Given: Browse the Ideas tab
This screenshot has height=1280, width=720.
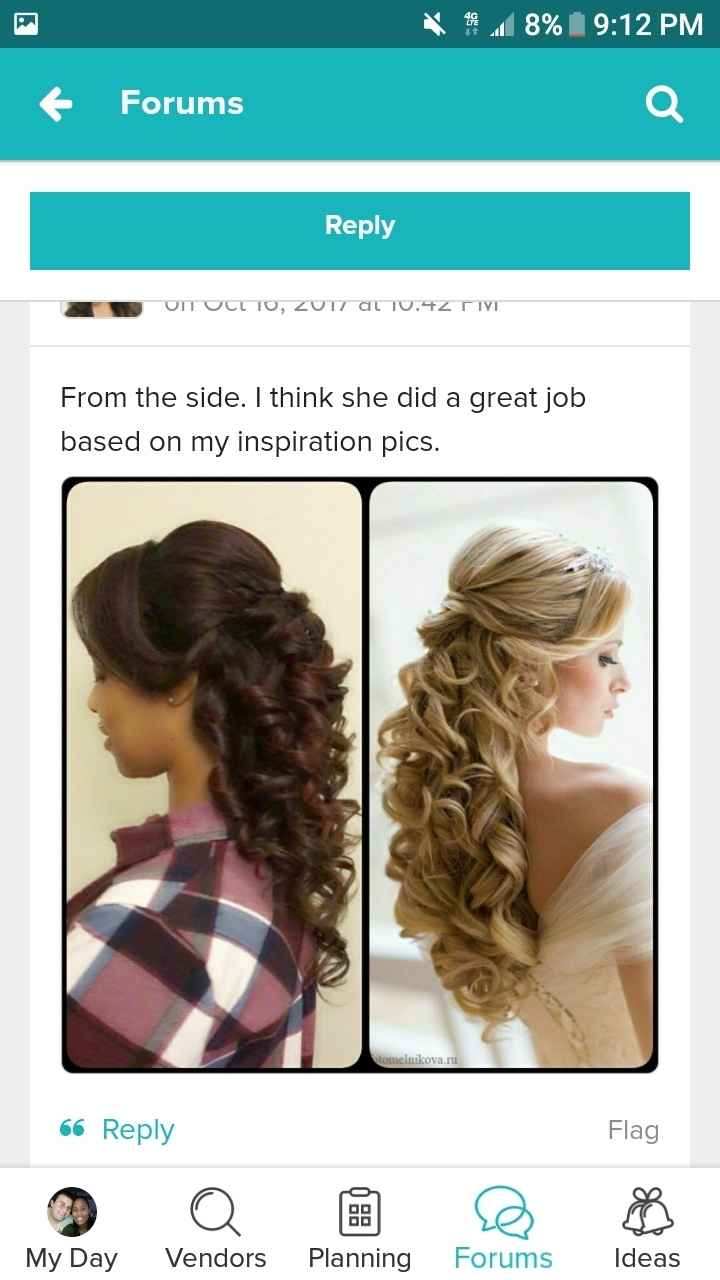Looking at the screenshot, I should click(647, 1228).
